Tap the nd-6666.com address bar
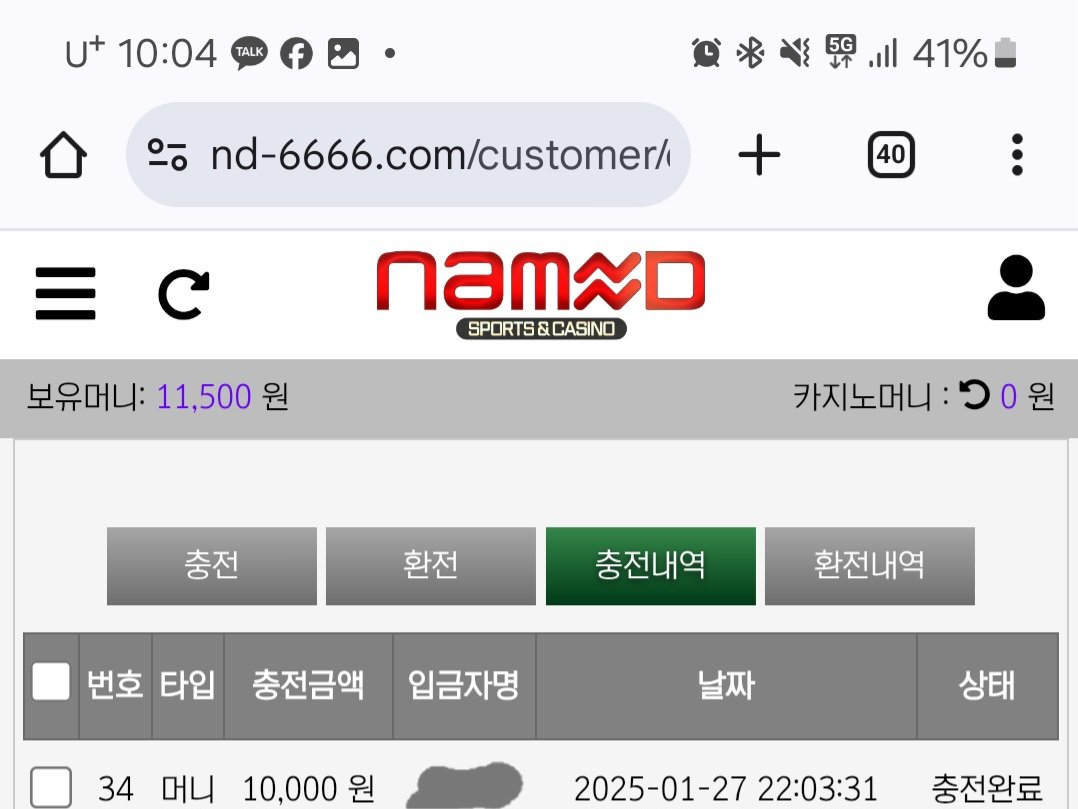 tap(440, 156)
